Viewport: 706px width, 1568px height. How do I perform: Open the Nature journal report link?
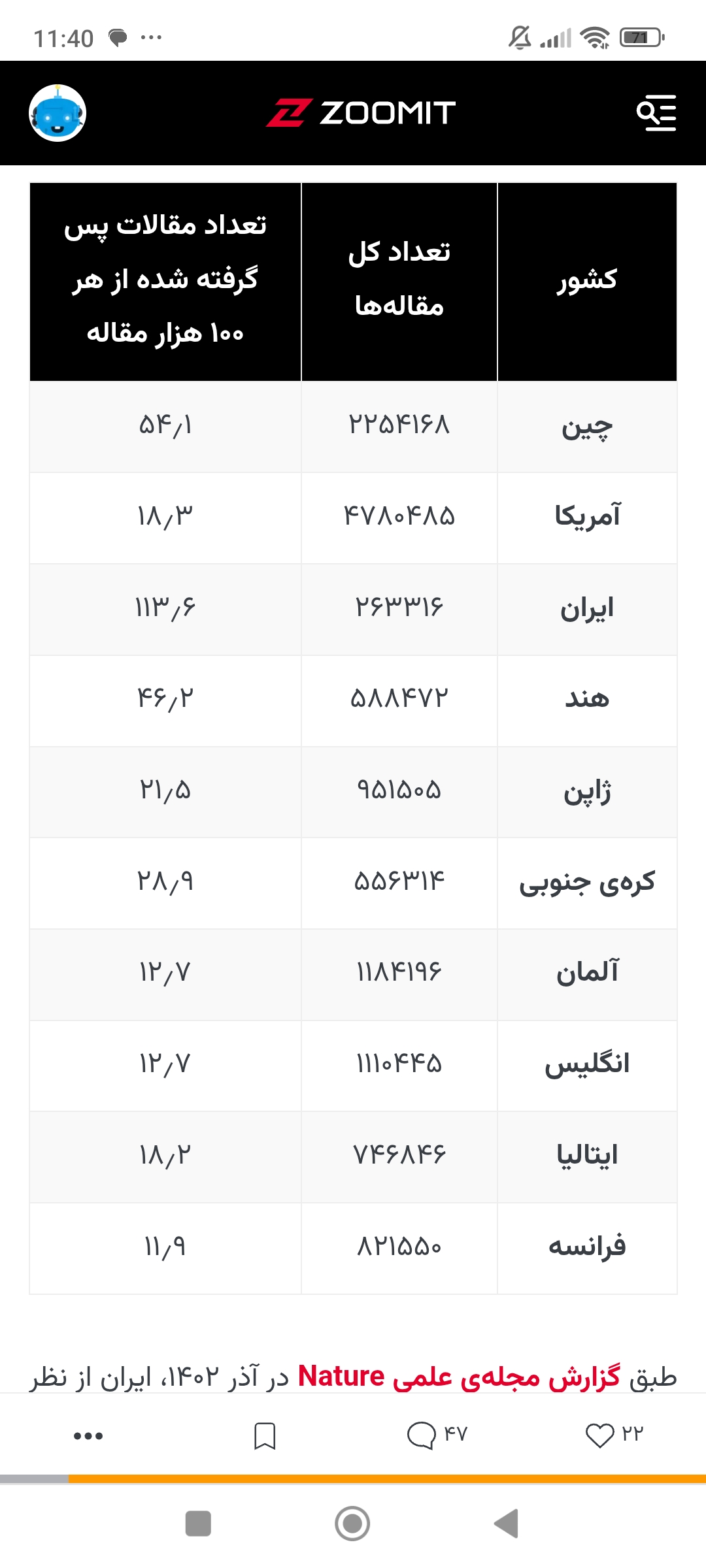click(x=459, y=1377)
